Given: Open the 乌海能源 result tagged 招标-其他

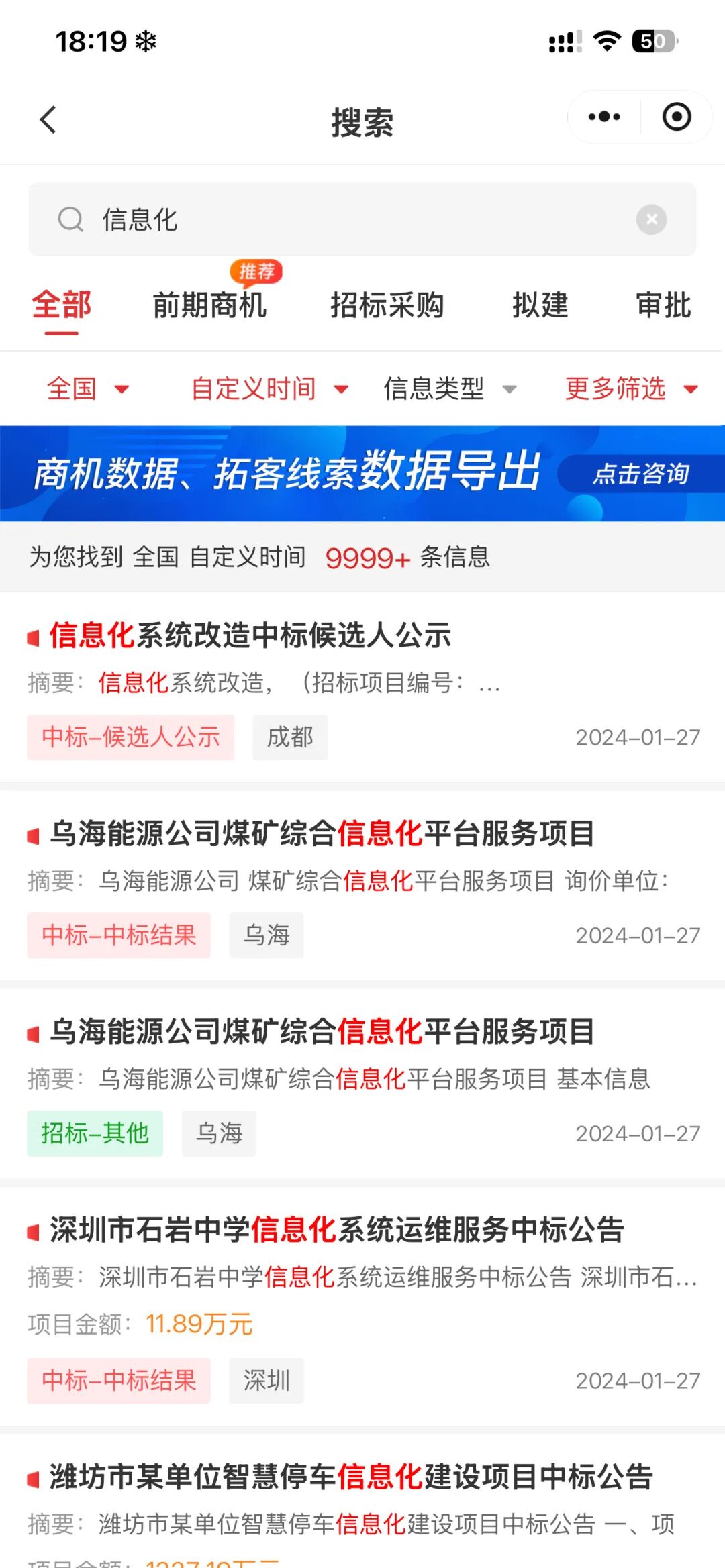Looking at the screenshot, I should tap(362, 1083).
